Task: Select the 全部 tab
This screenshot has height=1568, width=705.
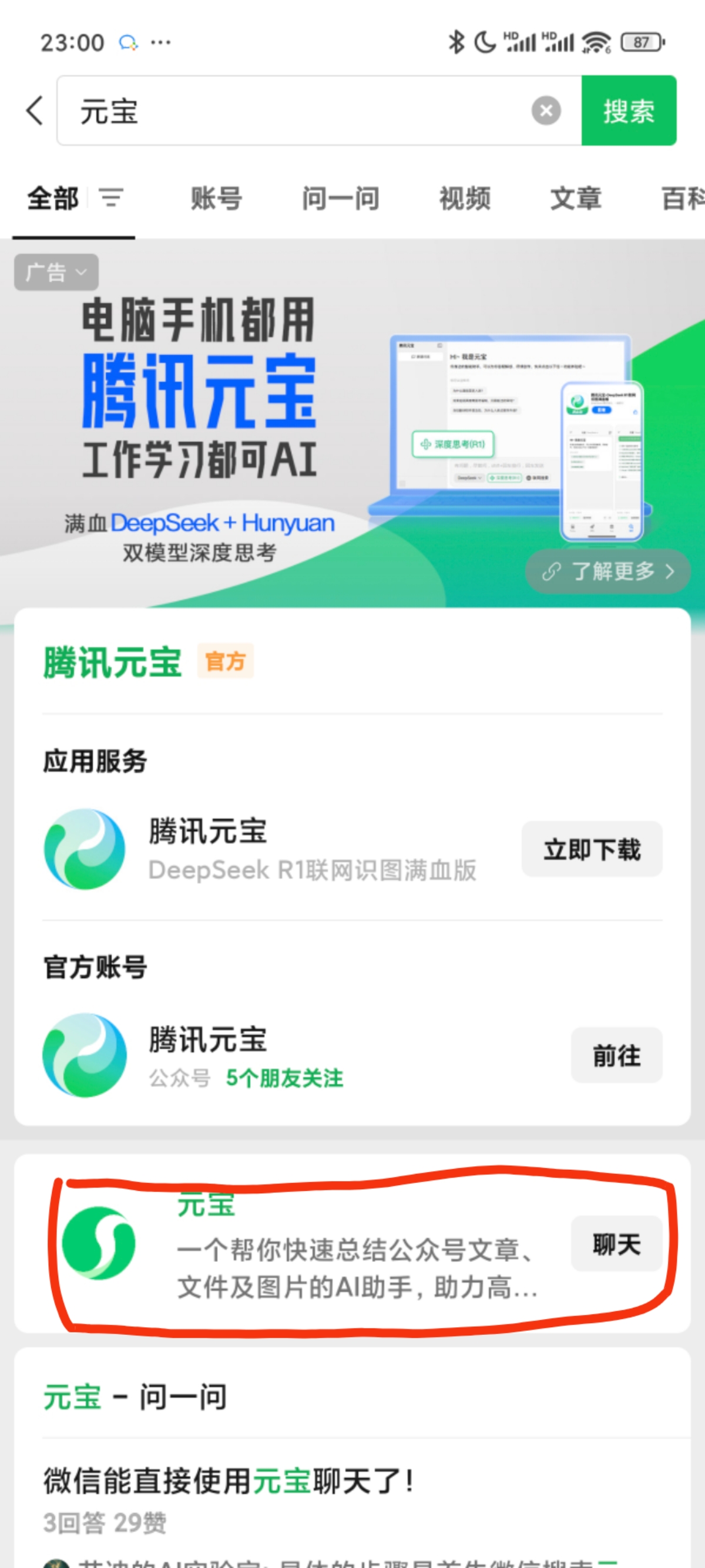Action: [x=53, y=198]
